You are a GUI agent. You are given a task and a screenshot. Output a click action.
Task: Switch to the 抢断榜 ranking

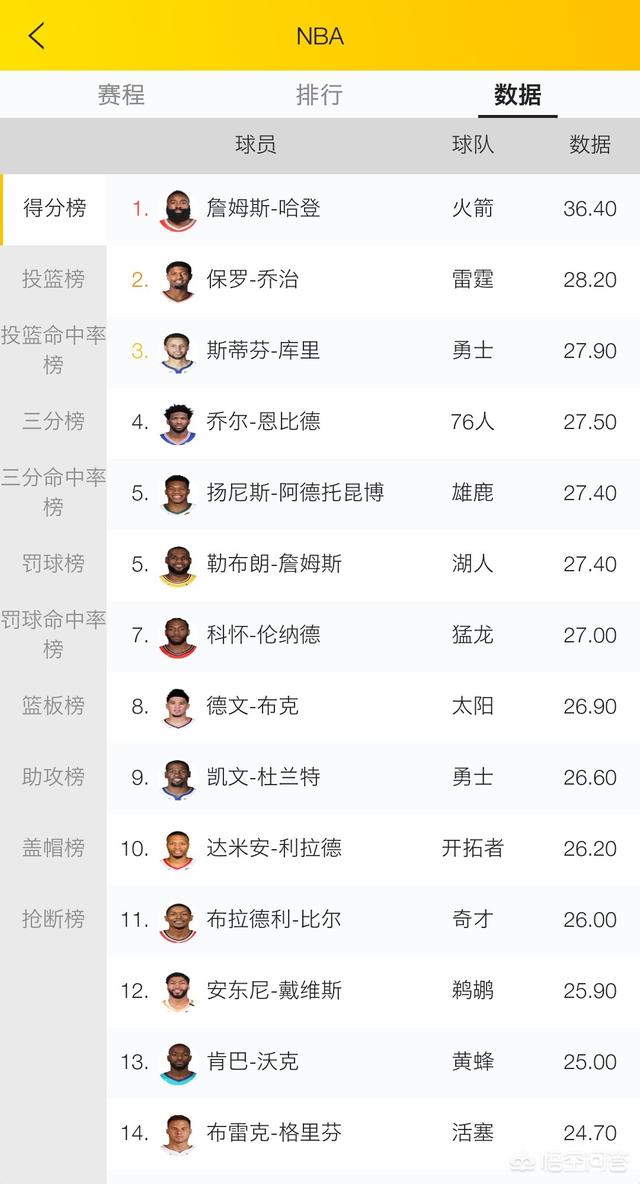(x=54, y=919)
